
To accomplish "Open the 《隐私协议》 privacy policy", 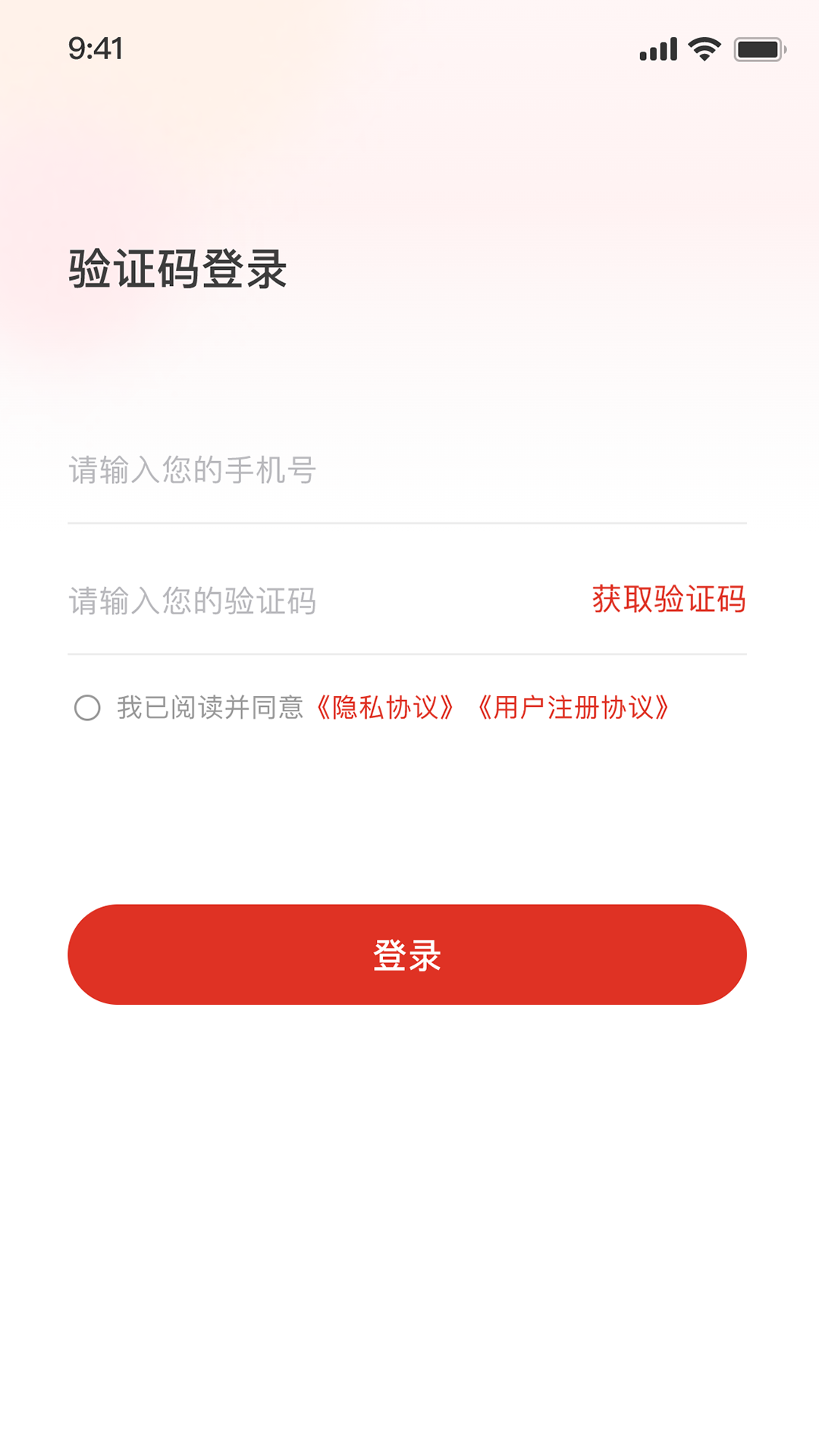I will click(x=385, y=708).
